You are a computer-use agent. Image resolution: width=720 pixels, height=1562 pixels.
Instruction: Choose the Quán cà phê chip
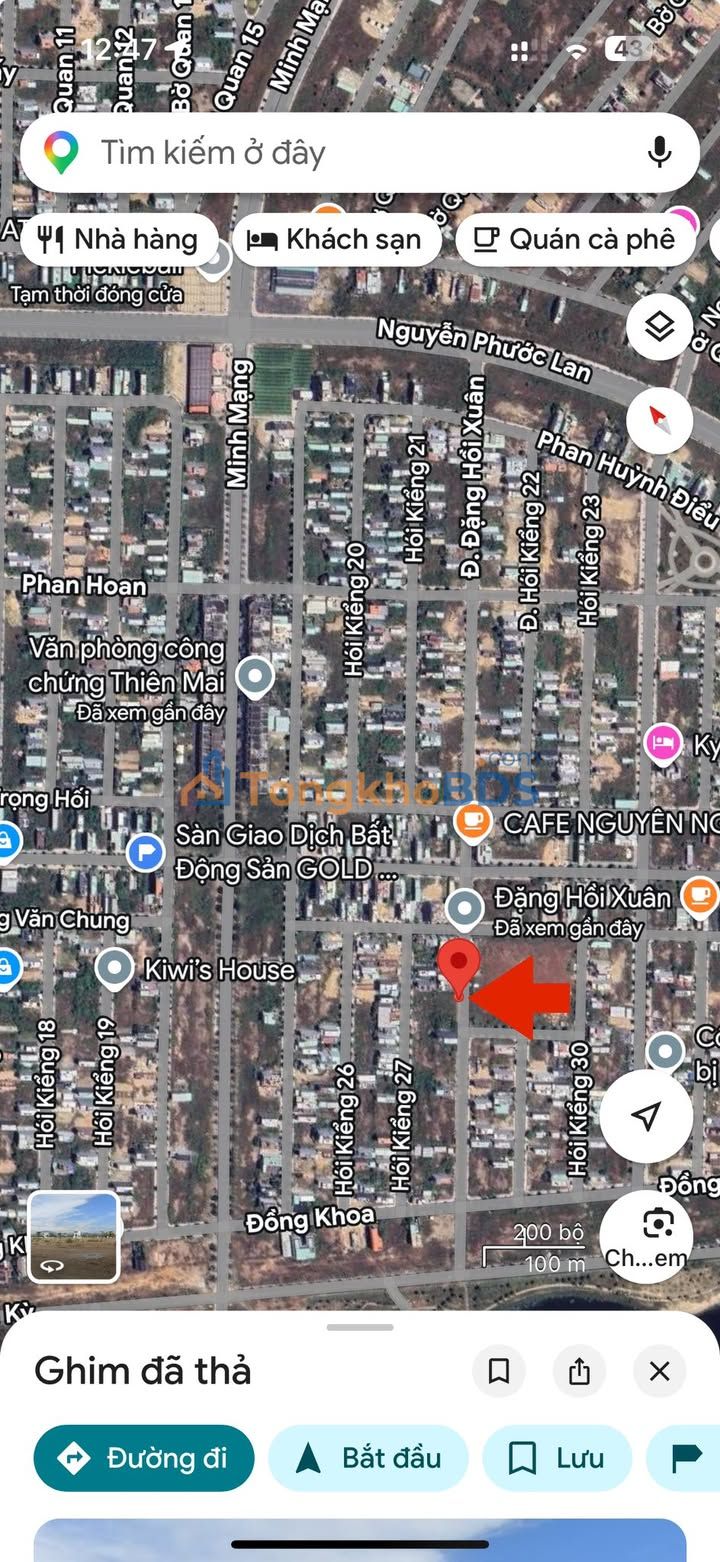click(575, 239)
